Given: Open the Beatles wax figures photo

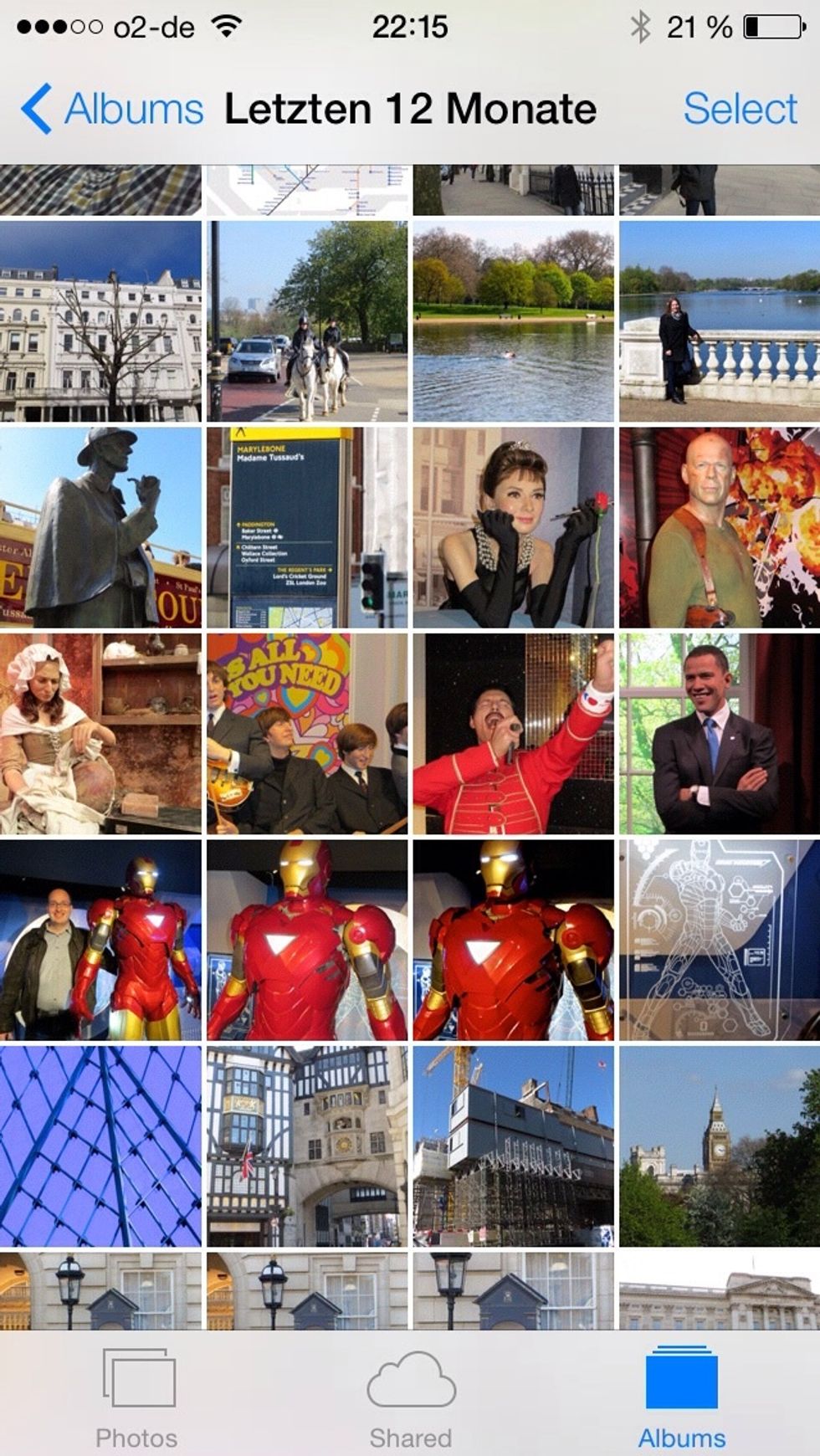Looking at the screenshot, I should coord(307,734).
